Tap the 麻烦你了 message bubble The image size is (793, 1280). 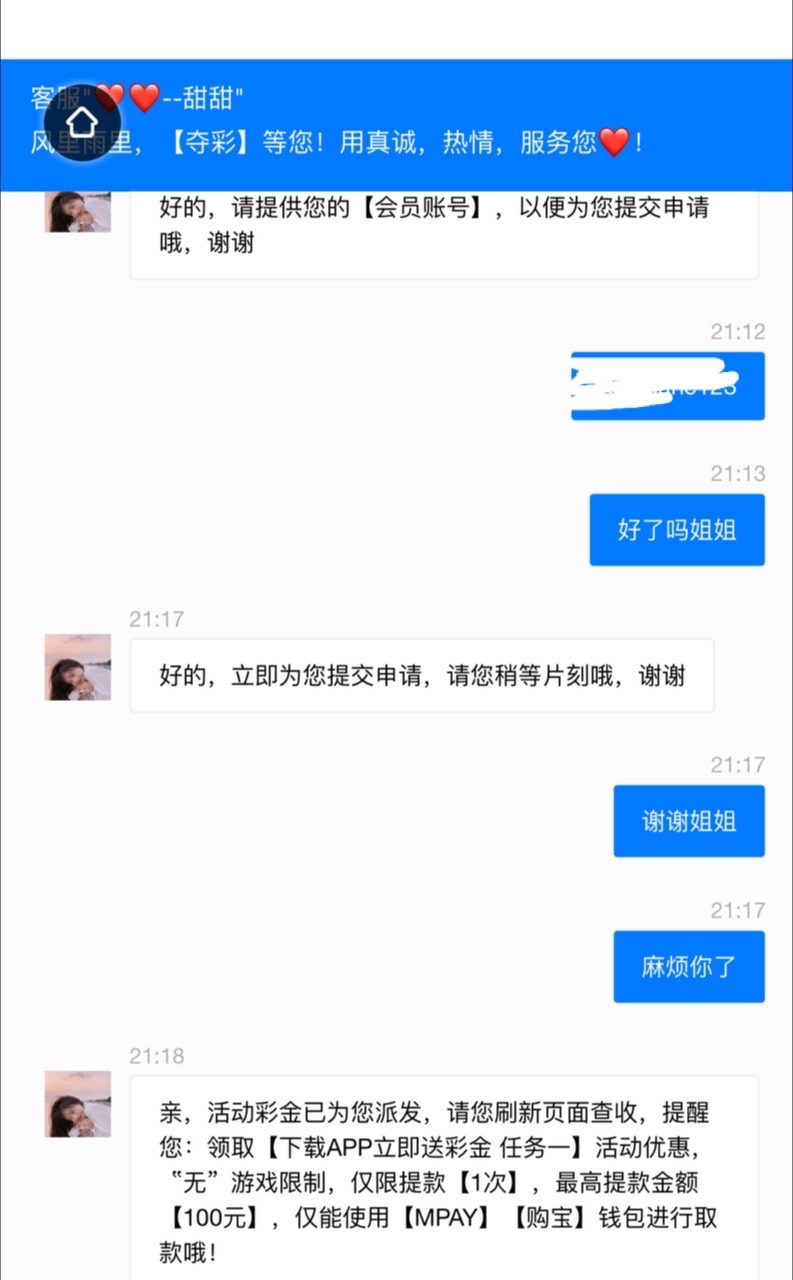coord(689,966)
